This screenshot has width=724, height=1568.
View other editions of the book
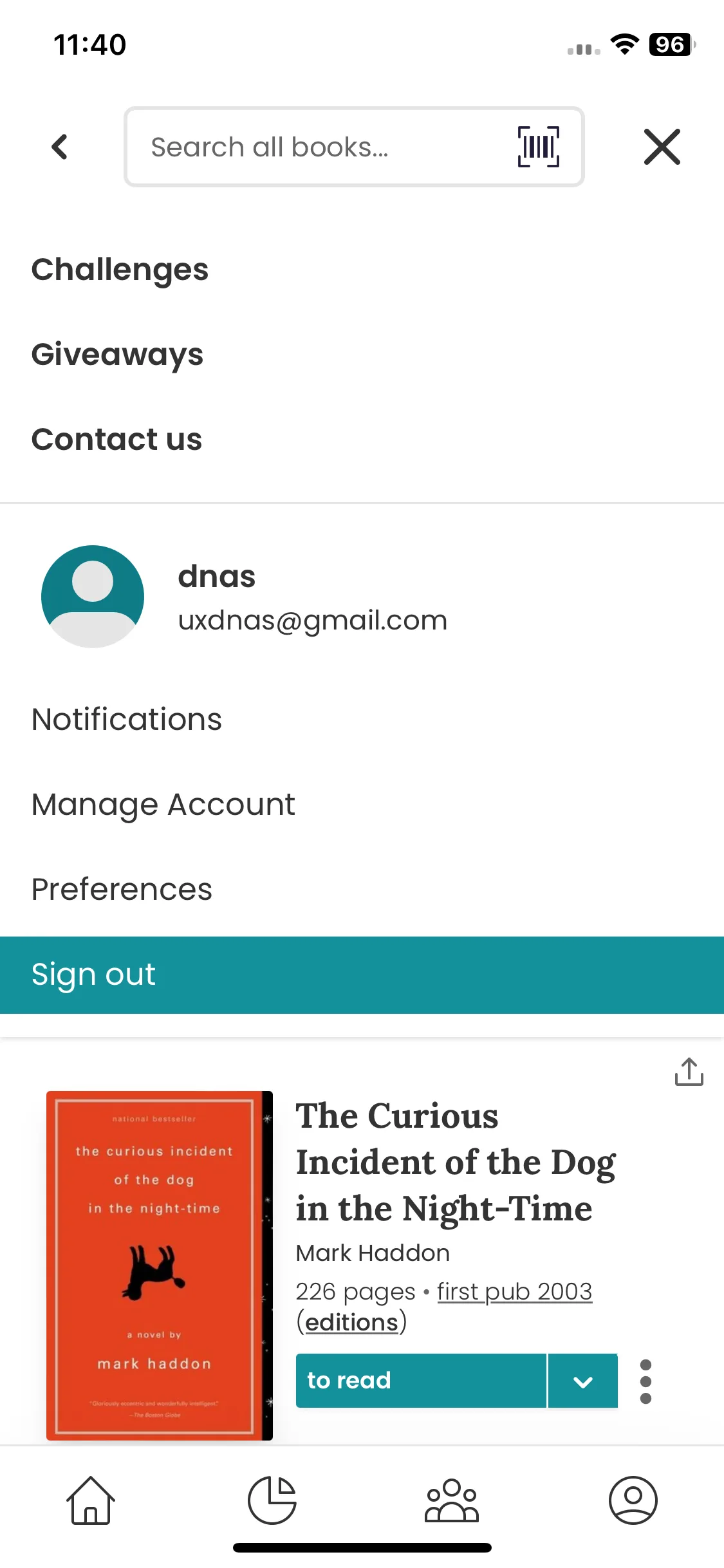[x=351, y=1322]
